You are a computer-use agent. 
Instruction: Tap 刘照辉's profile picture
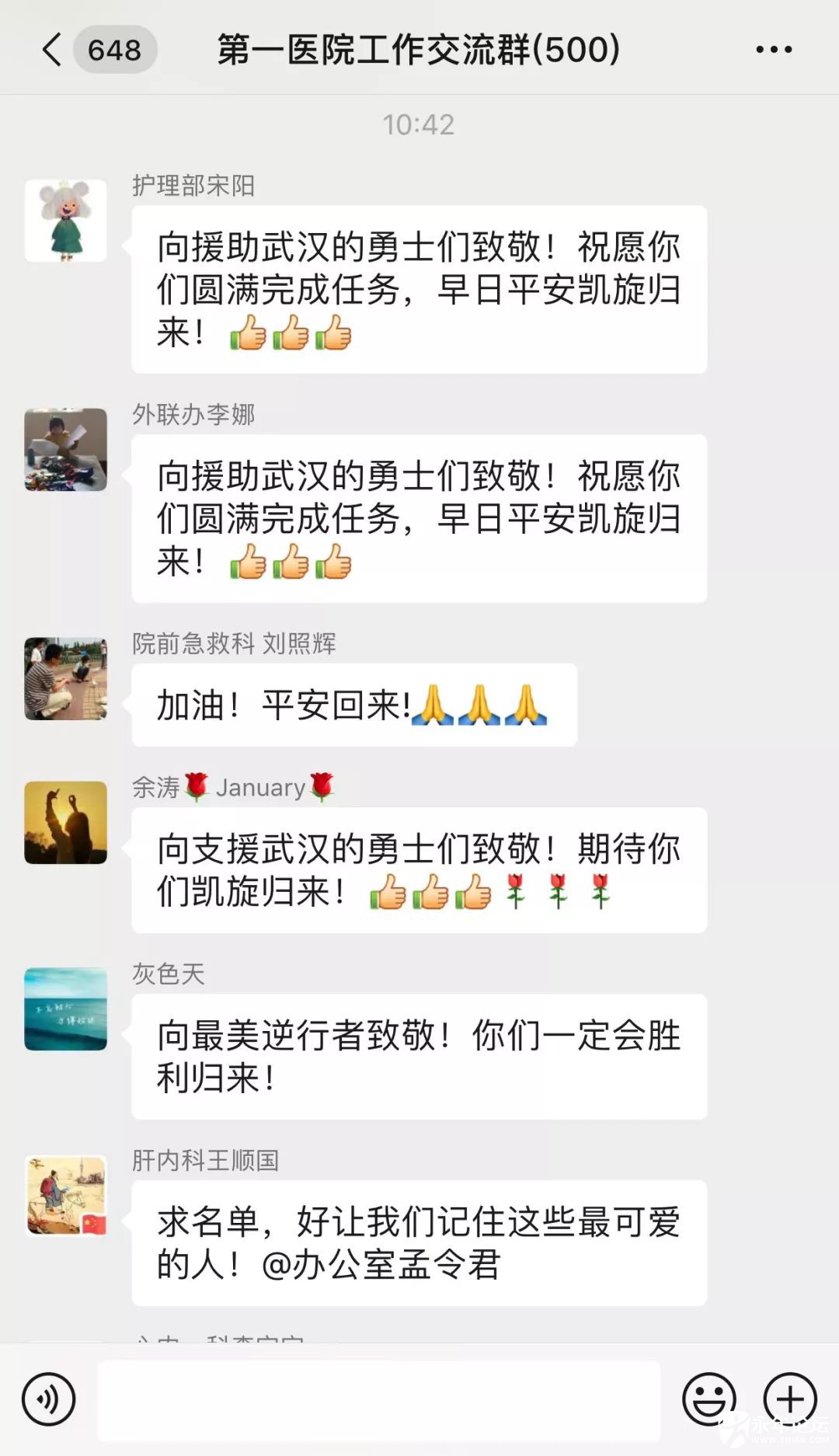(66, 678)
